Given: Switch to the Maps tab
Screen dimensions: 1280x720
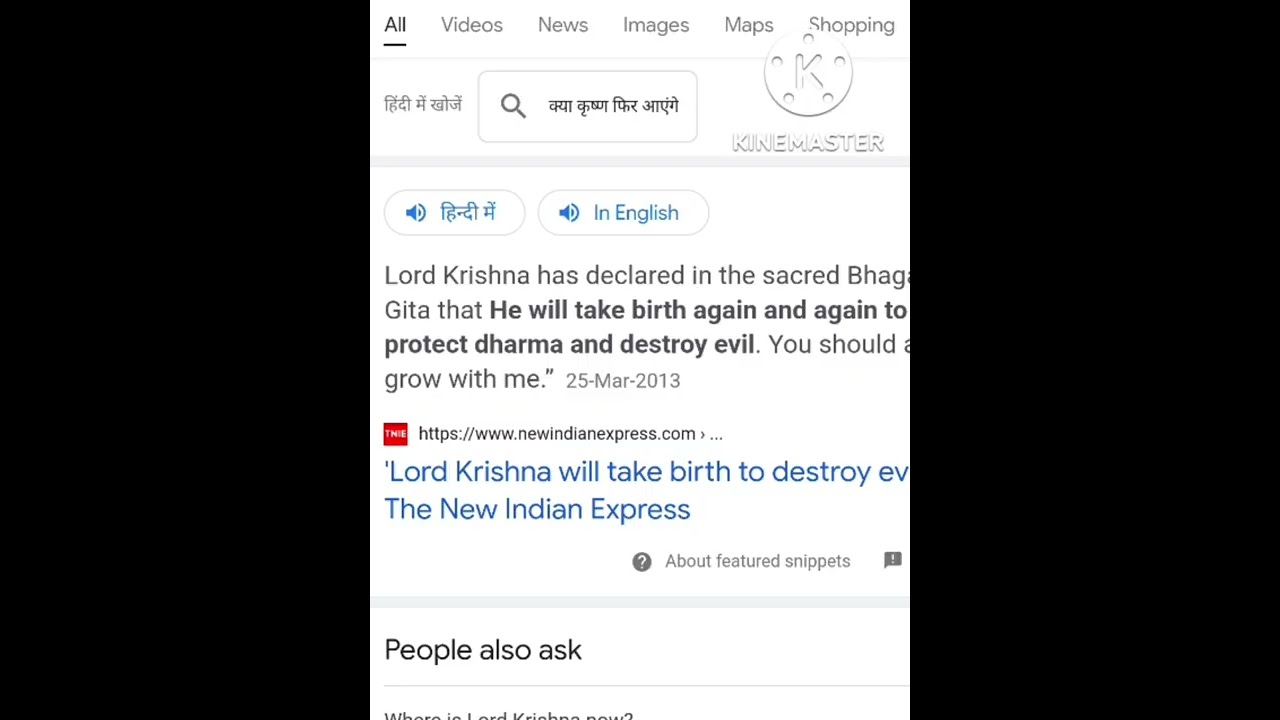Looking at the screenshot, I should [x=748, y=25].
